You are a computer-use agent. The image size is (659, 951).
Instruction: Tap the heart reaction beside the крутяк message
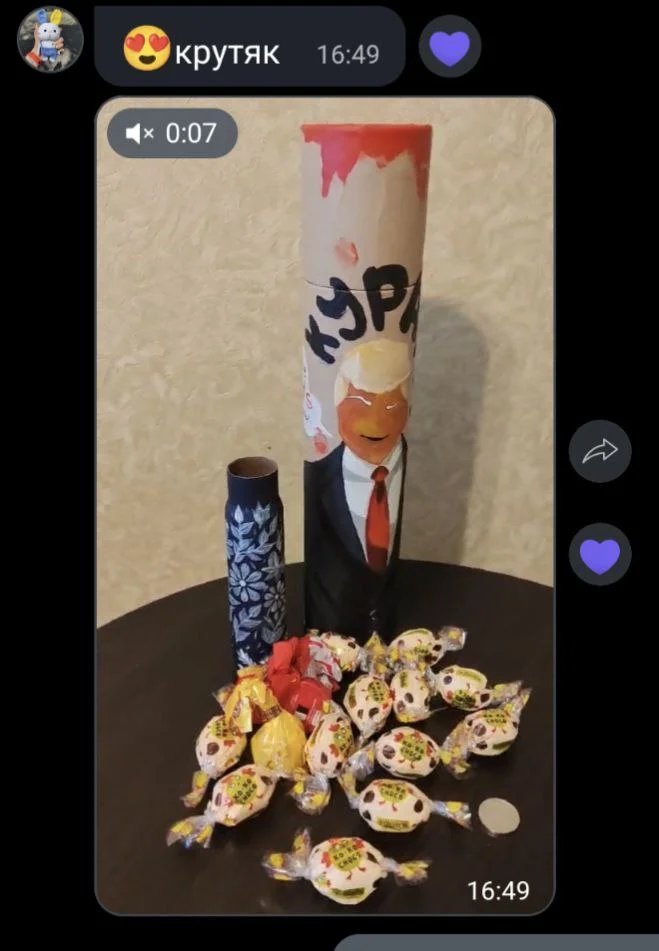pos(449,47)
